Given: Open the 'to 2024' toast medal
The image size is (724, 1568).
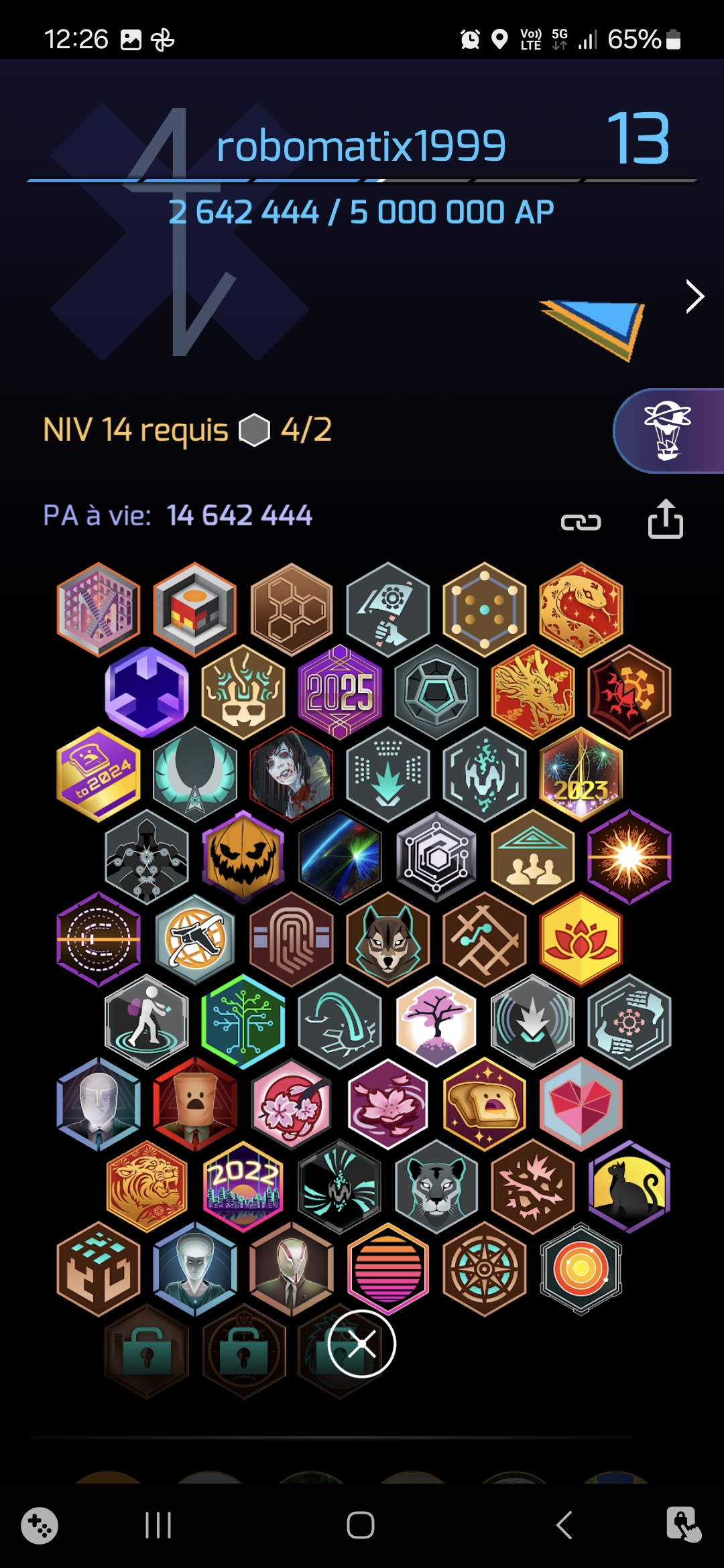Looking at the screenshot, I should (x=99, y=774).
